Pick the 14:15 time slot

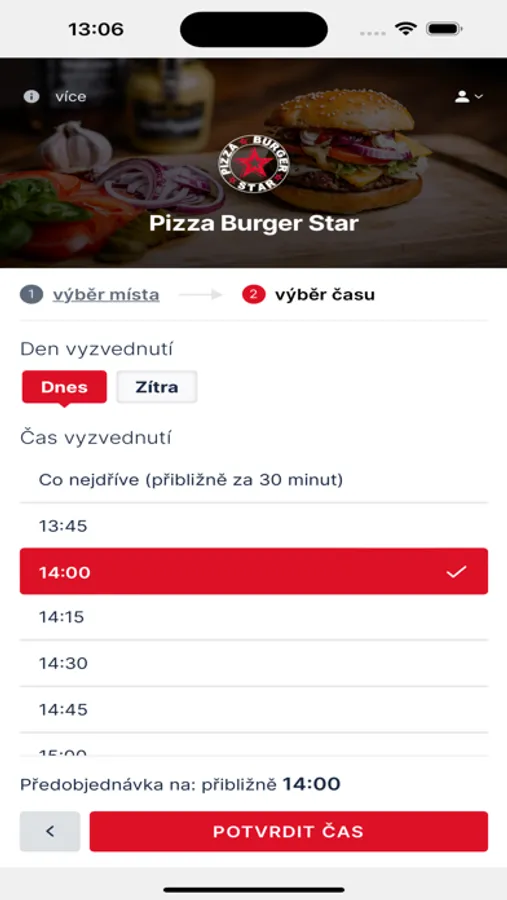tap(254, 617)
